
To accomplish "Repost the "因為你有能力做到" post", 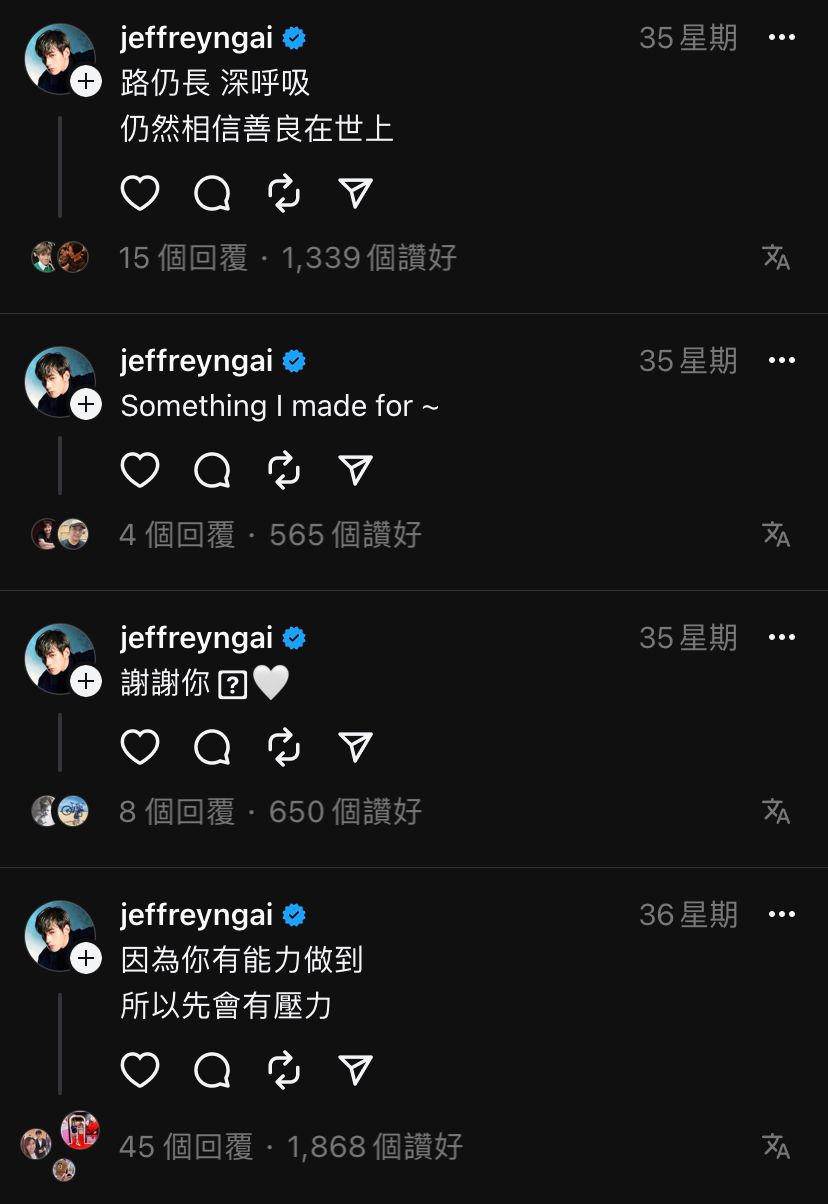I will (x=285, y=1070).
